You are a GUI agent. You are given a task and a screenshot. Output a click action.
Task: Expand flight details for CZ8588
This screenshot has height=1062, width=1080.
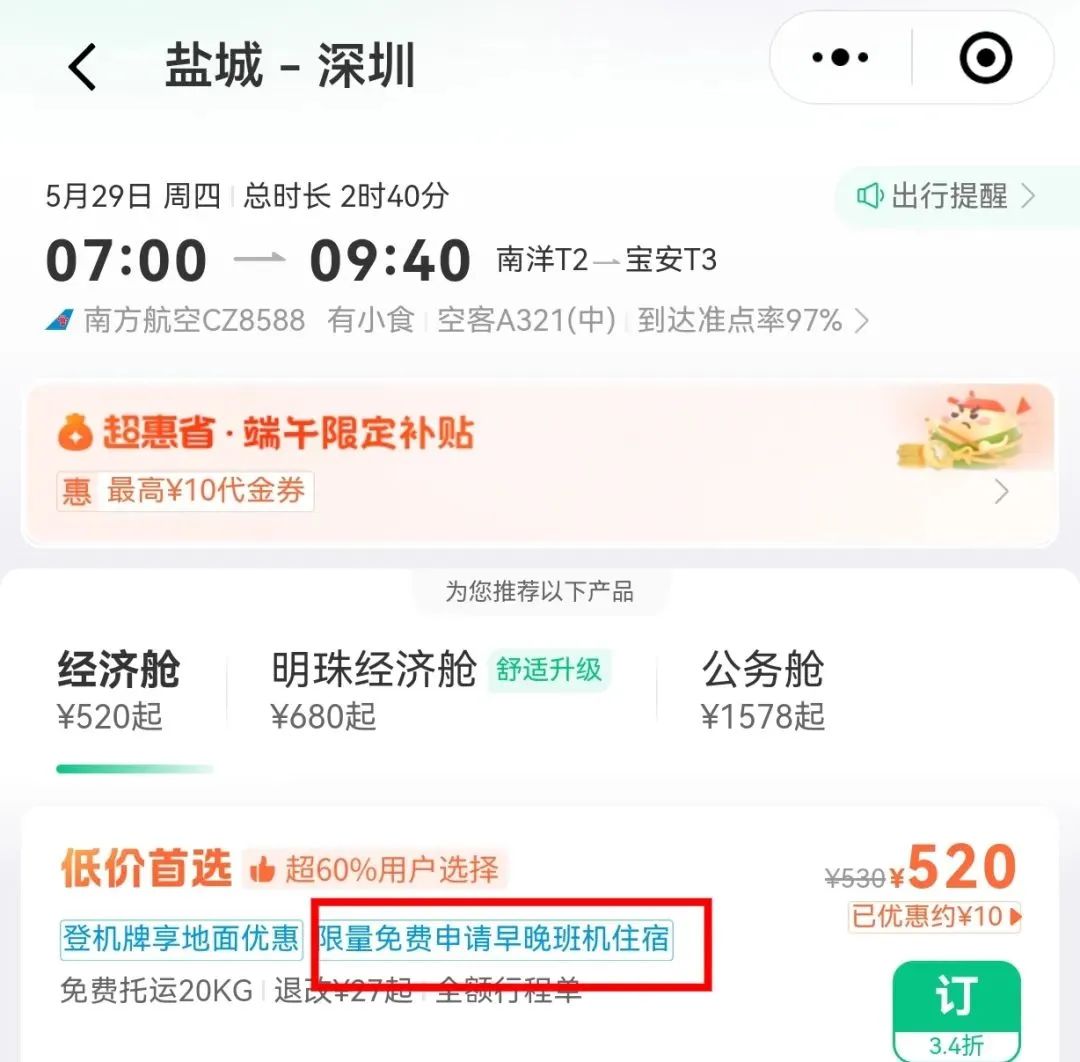pos(860,321)
